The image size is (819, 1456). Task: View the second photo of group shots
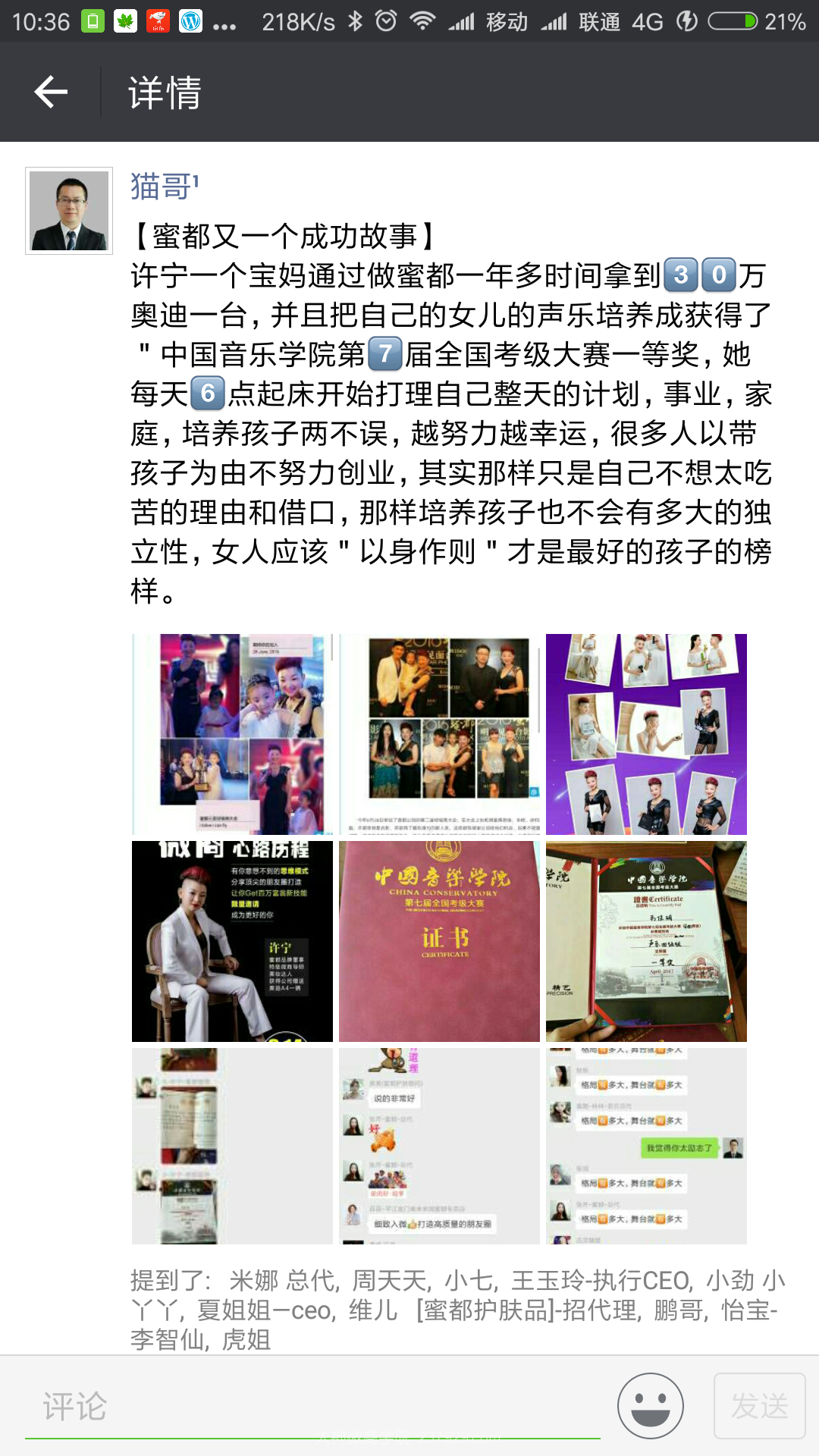(x=439, y=734)
